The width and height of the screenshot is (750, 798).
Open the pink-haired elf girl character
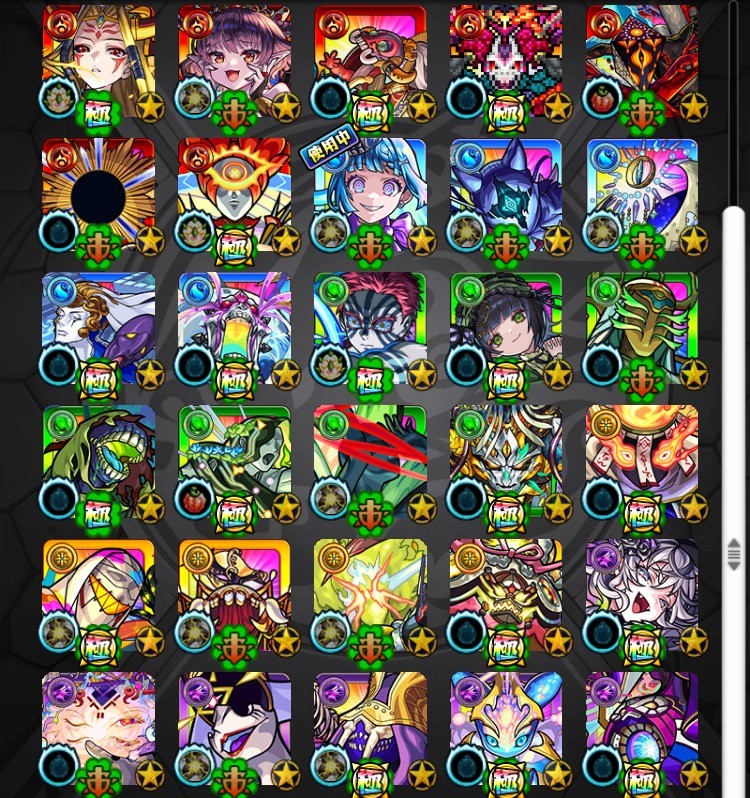click(234, 60)
